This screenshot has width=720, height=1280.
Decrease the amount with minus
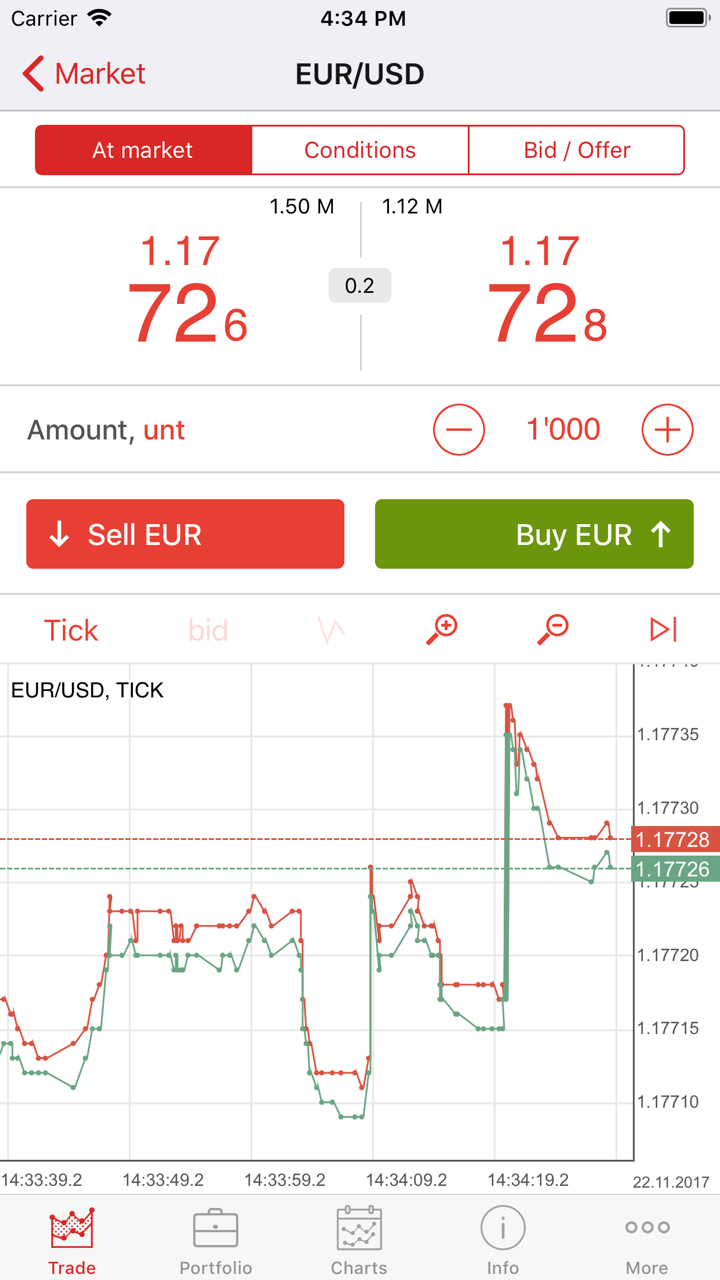[459, 430]
